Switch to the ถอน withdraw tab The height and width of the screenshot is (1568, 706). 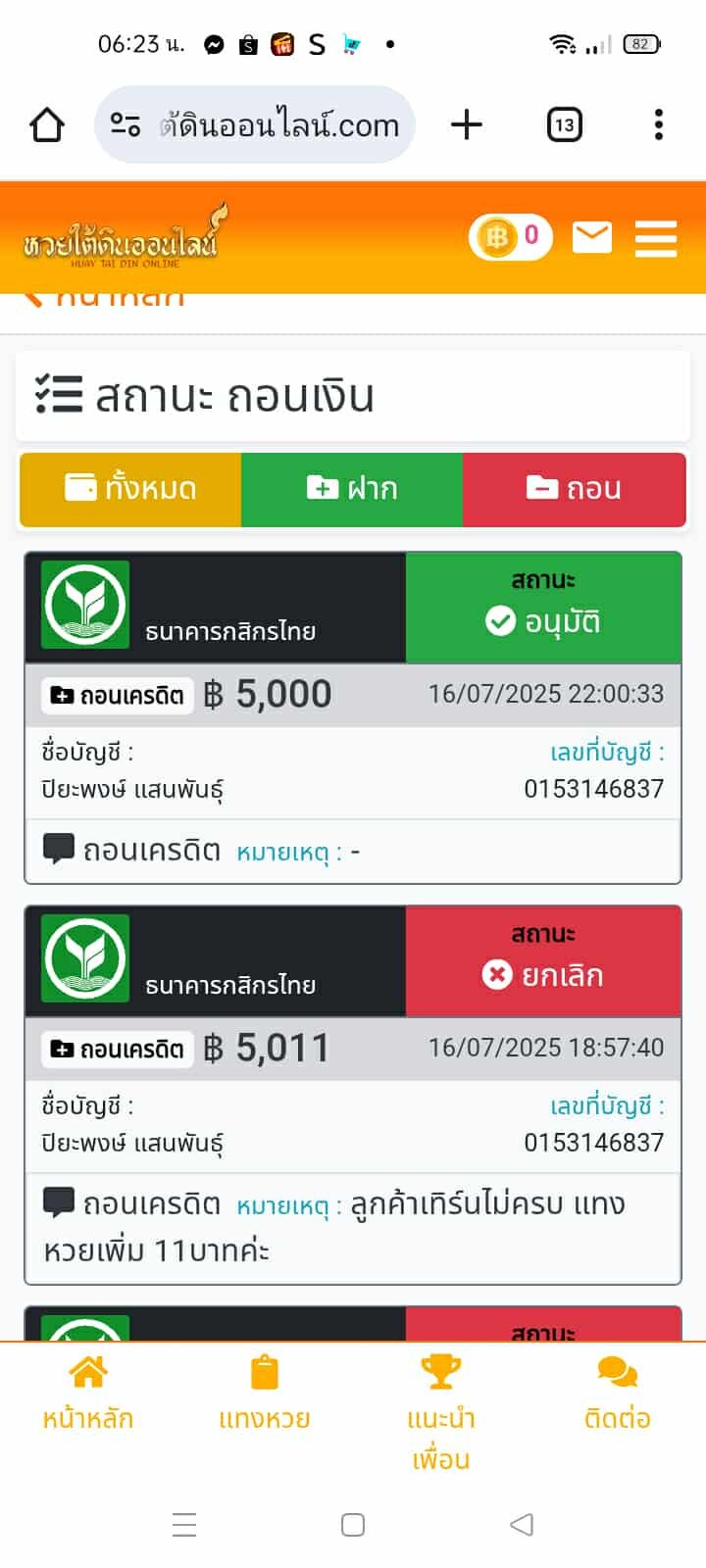tap(574, 488)
